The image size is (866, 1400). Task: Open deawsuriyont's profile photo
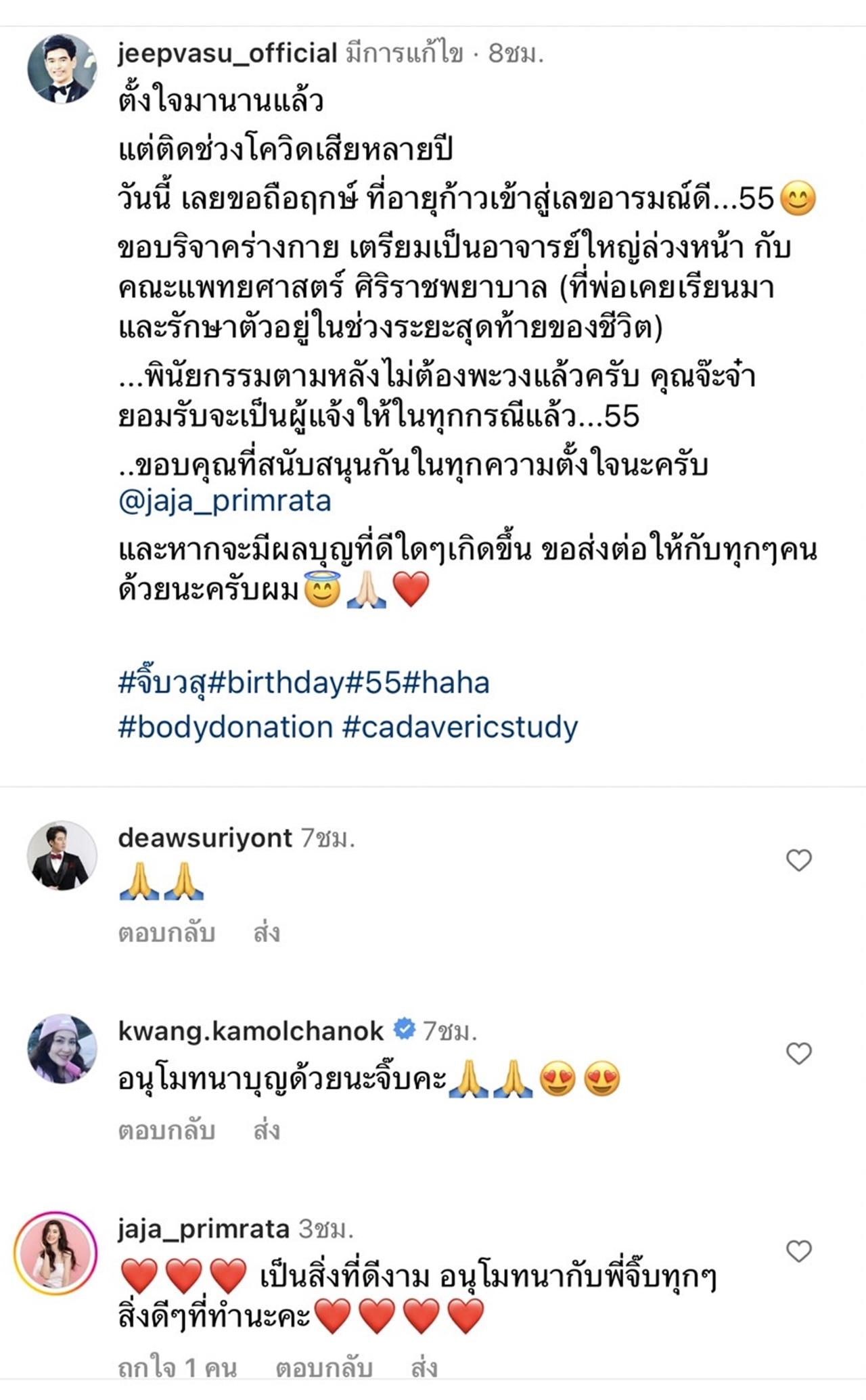[62, 855]
